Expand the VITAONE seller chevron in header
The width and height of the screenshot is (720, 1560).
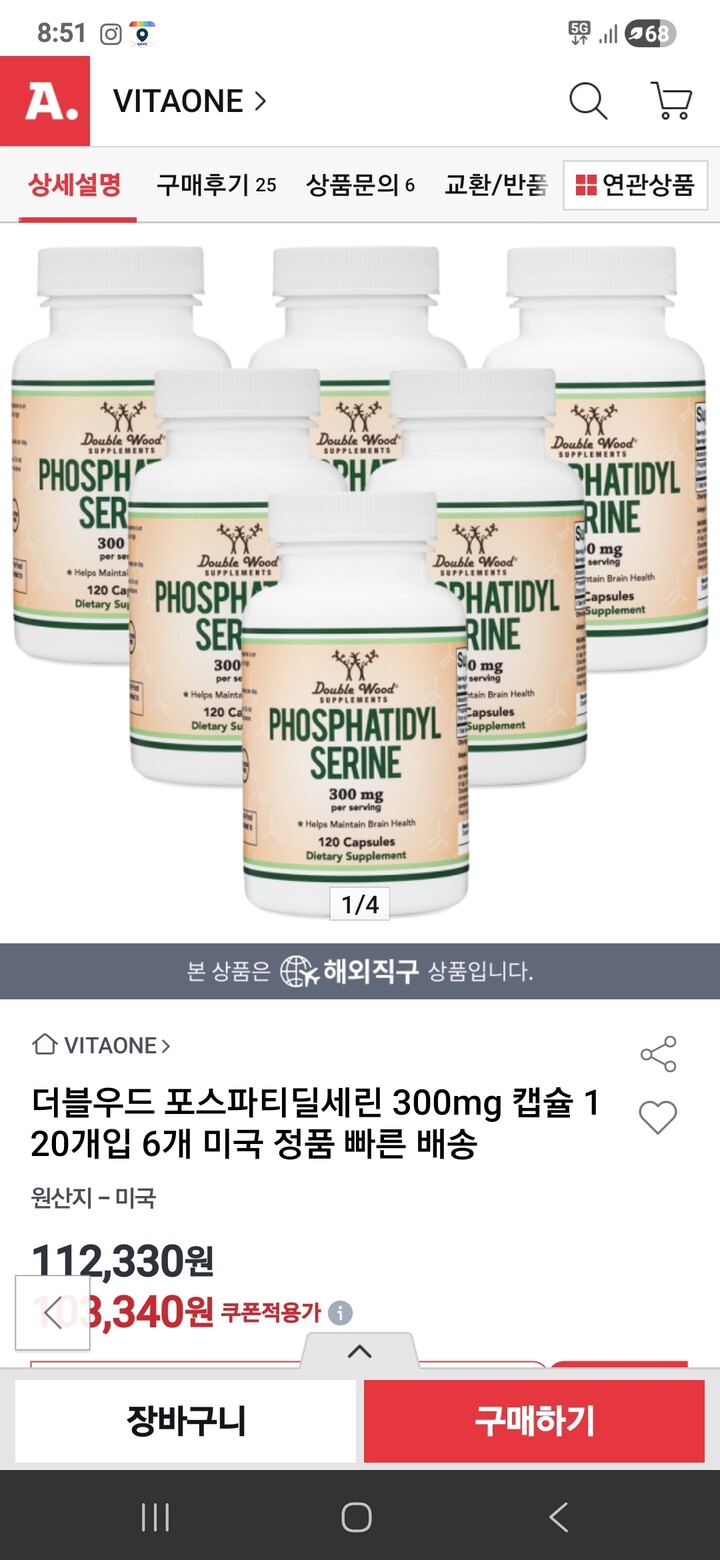click(258, 100)
